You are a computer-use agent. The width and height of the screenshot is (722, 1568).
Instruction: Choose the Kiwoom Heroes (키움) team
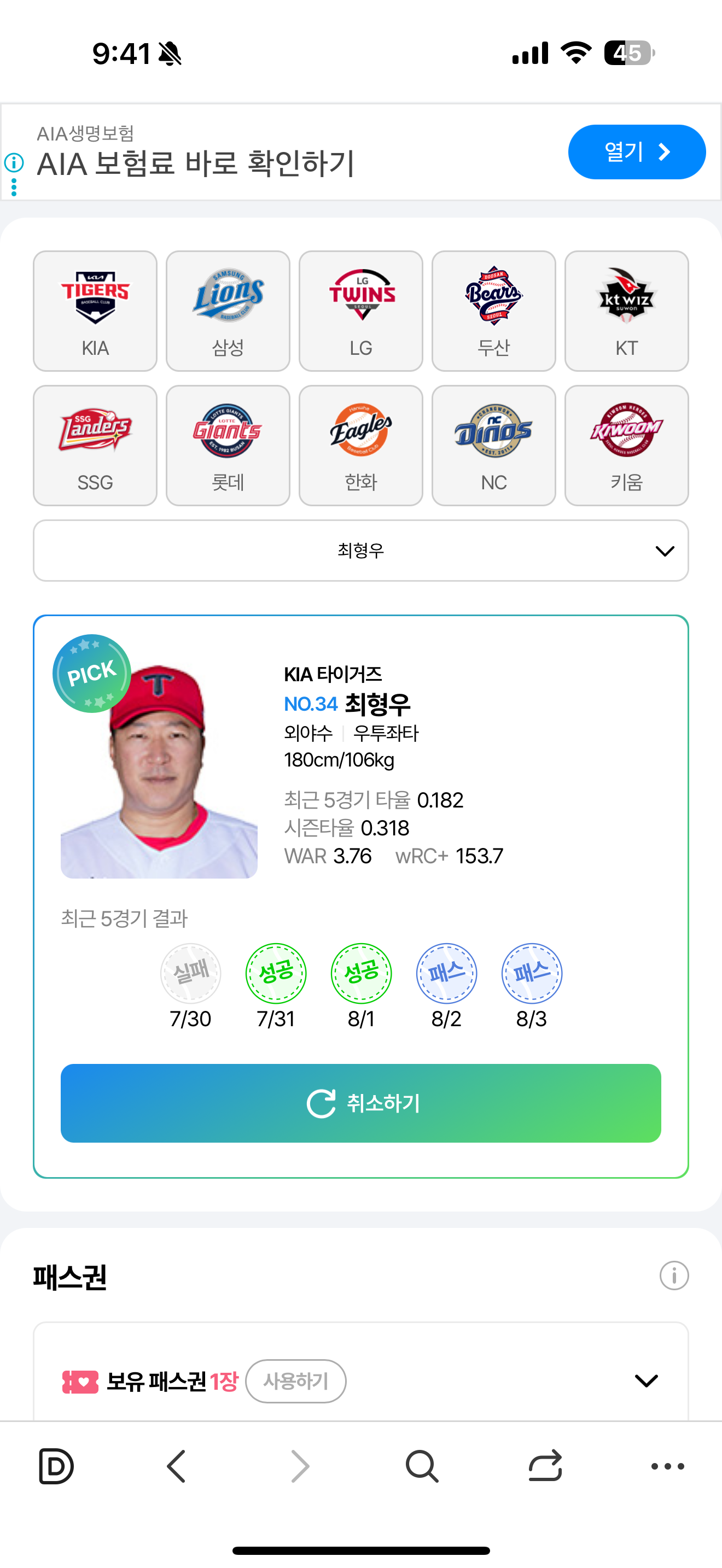click(x=626, y=446)
